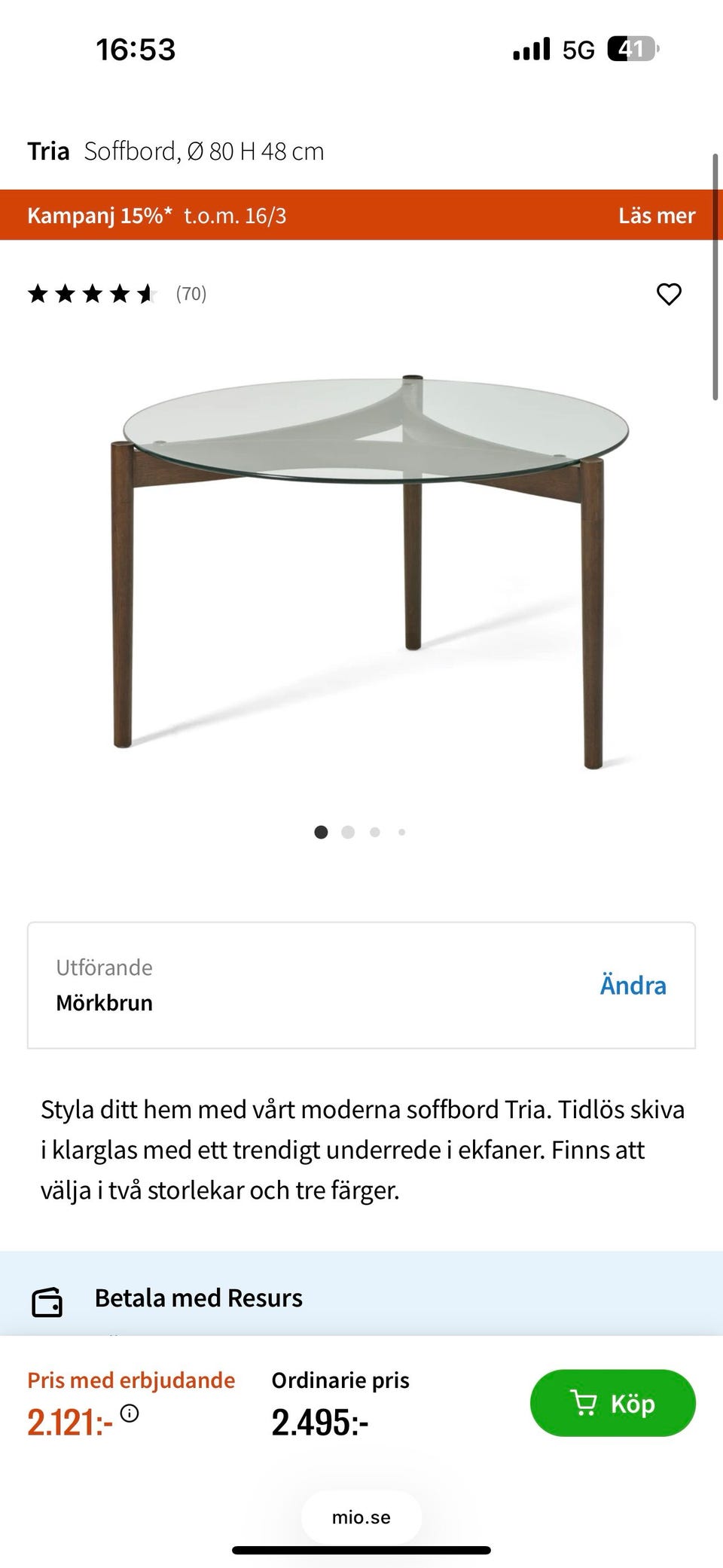The height and width of the screenshot is (1568, 723).
Task: Select the second carousel dot
Action: click(x=348, y=832)
